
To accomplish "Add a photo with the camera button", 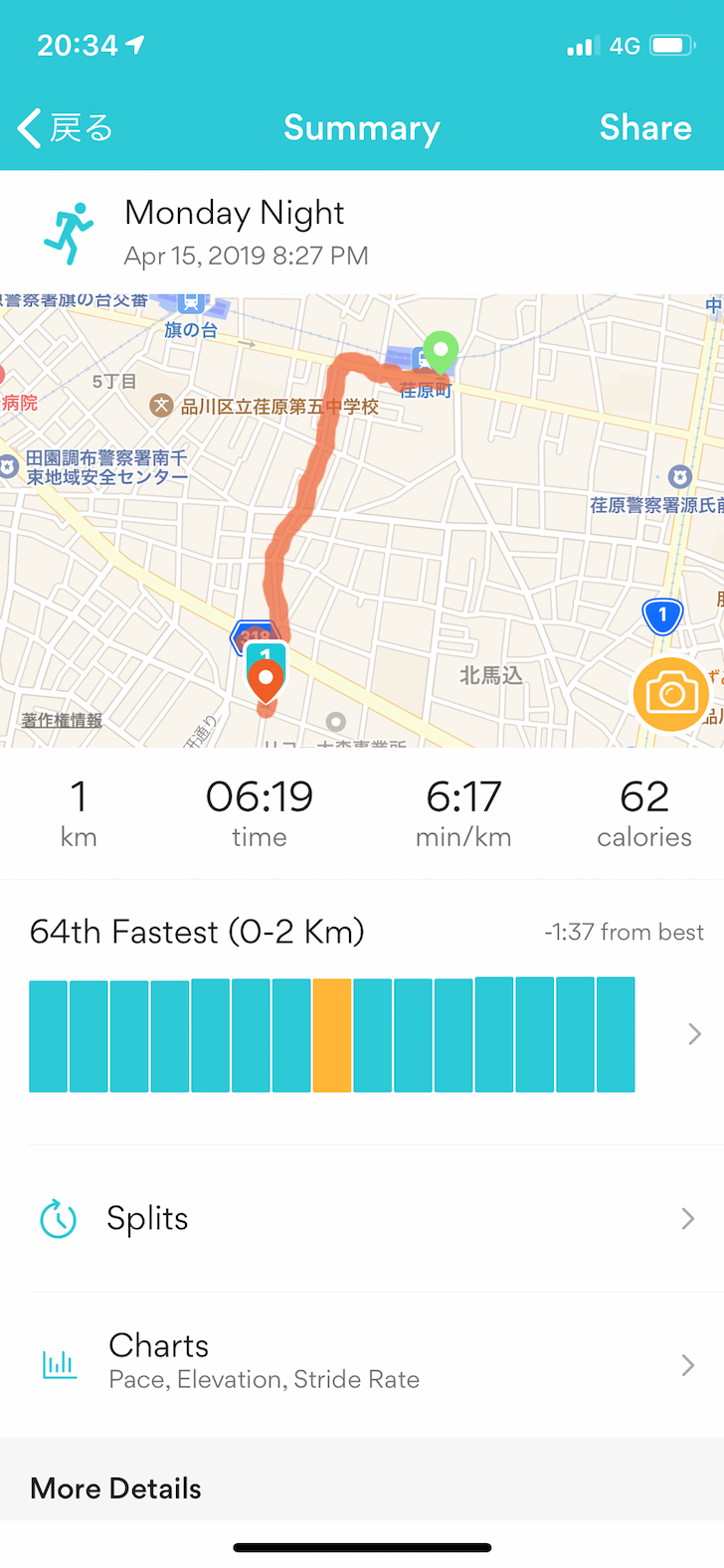I will coord(671,694).
